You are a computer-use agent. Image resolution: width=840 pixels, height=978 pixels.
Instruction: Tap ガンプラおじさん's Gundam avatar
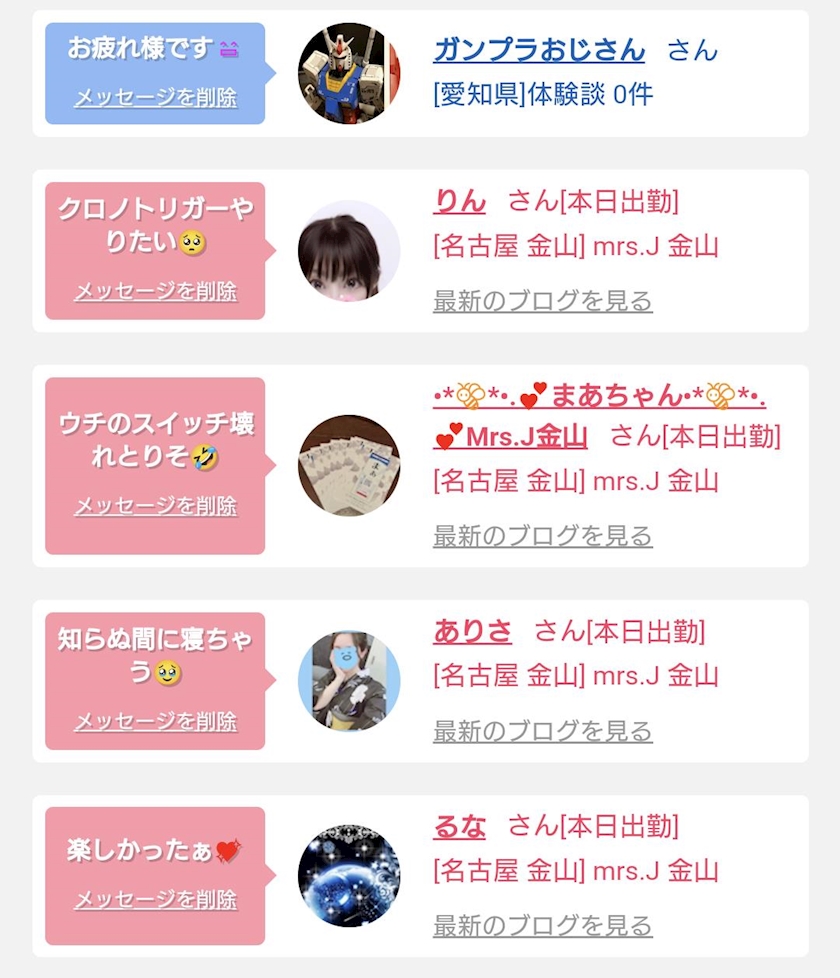pyautogui.click(x=349, y=74)
